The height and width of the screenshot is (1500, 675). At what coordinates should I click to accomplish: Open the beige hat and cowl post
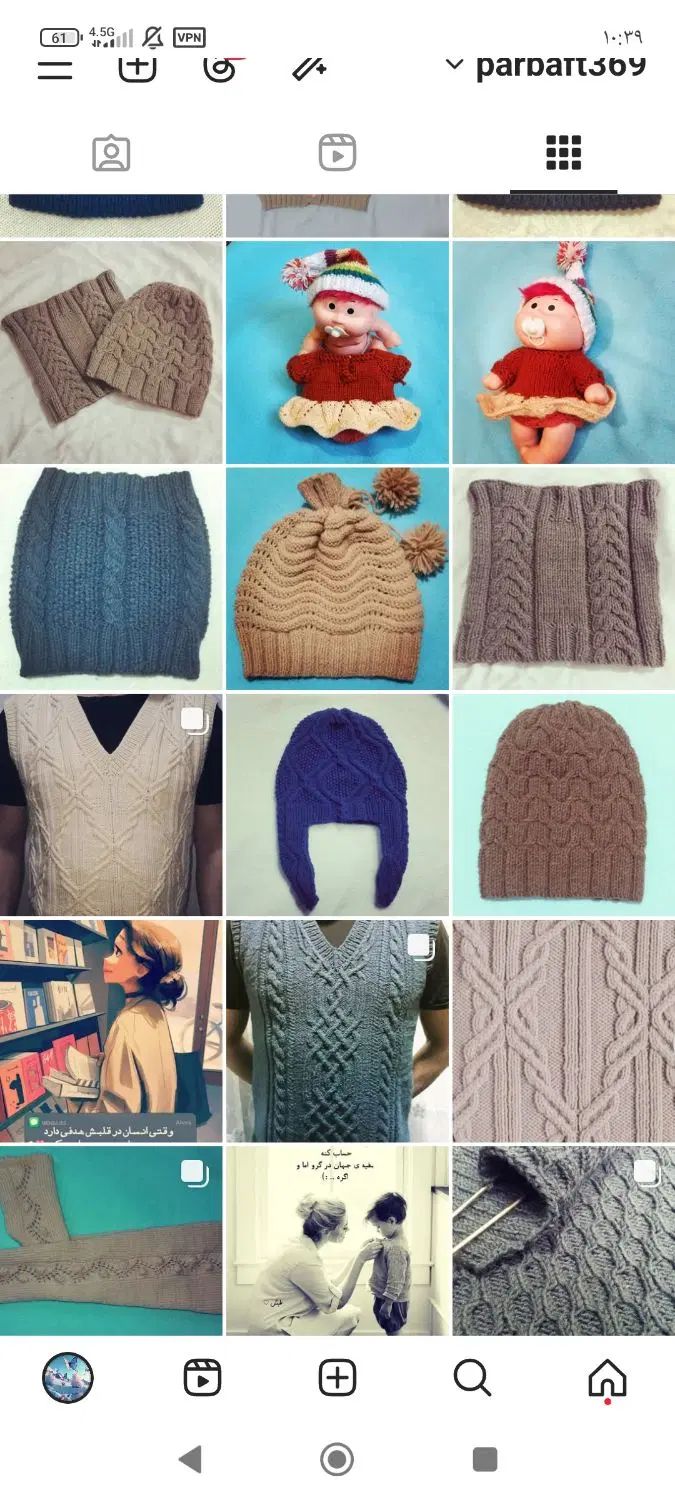[111, 352]
